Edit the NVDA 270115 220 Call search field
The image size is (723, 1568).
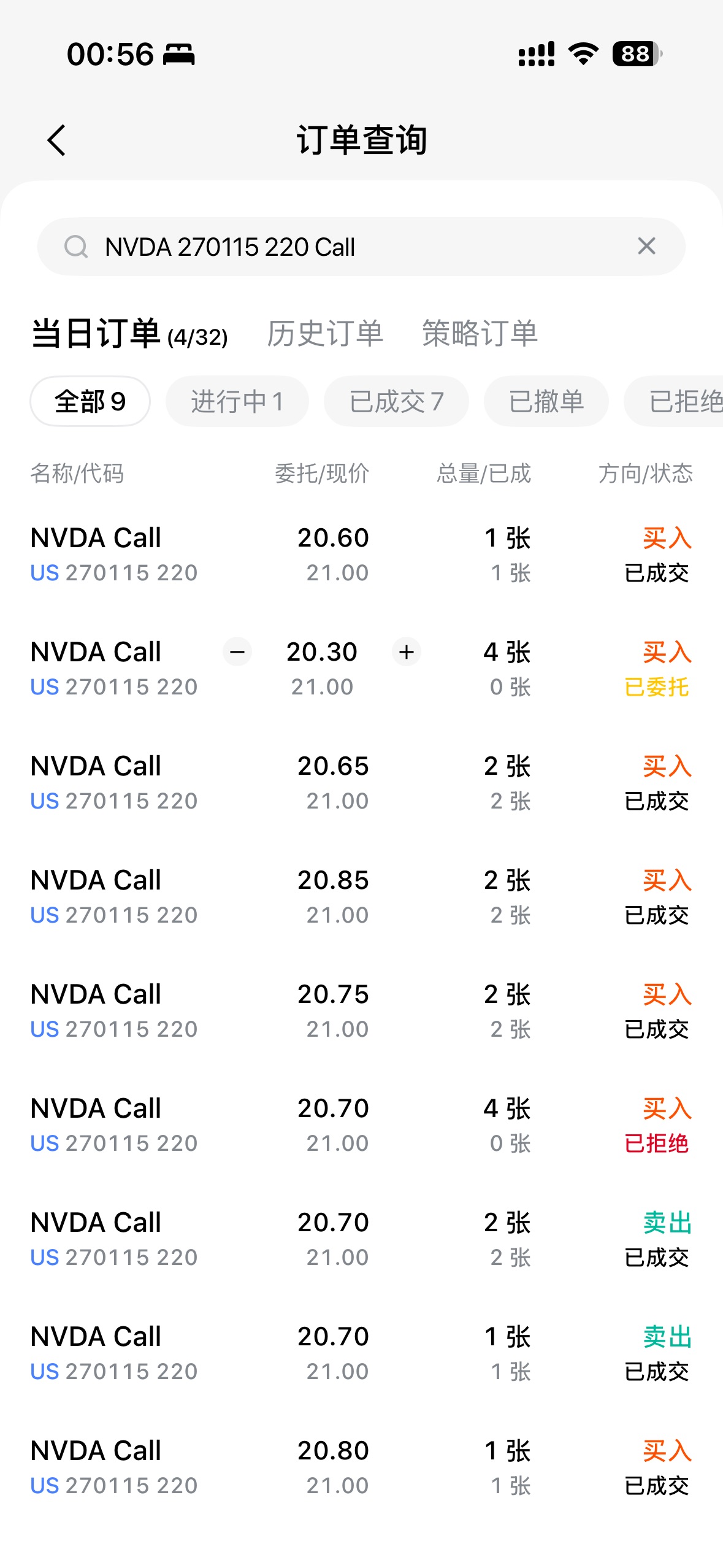(356, 247)
